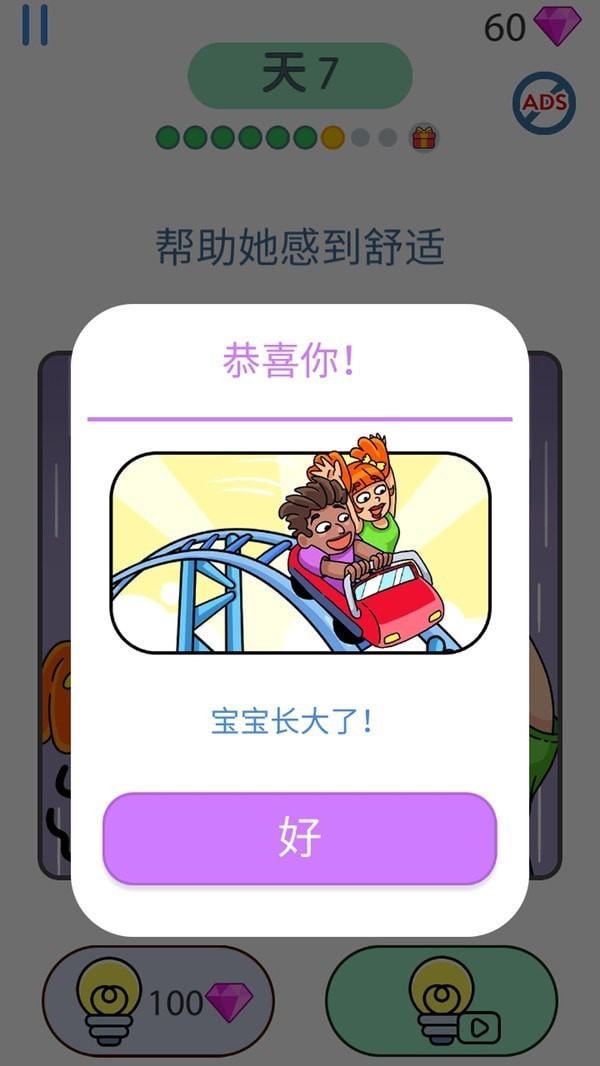The image size is (600, 1066).
Task: Tap the 好 button to confirm
Action: pos(299,838)
